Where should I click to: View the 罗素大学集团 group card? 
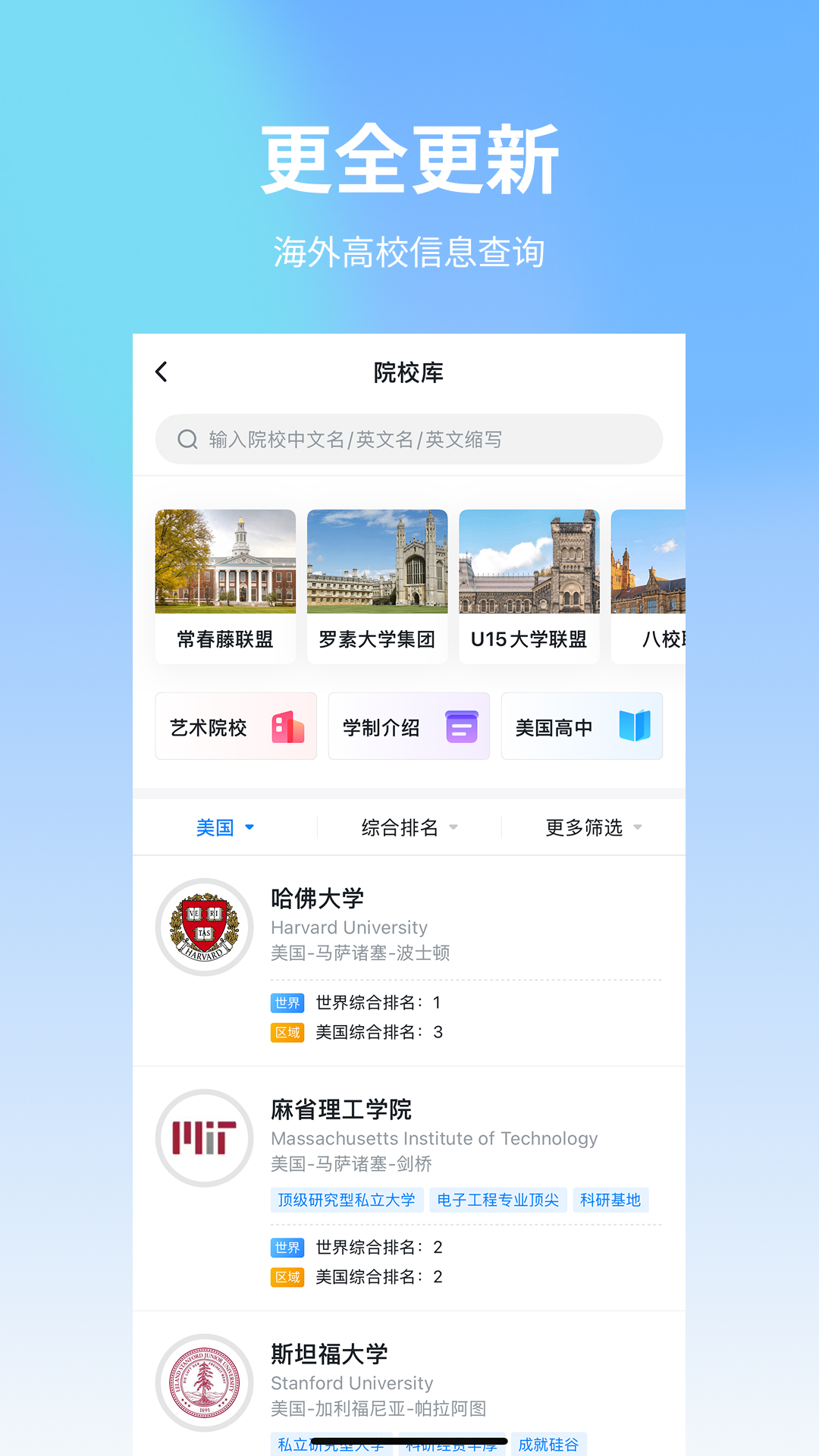[377, 584]
